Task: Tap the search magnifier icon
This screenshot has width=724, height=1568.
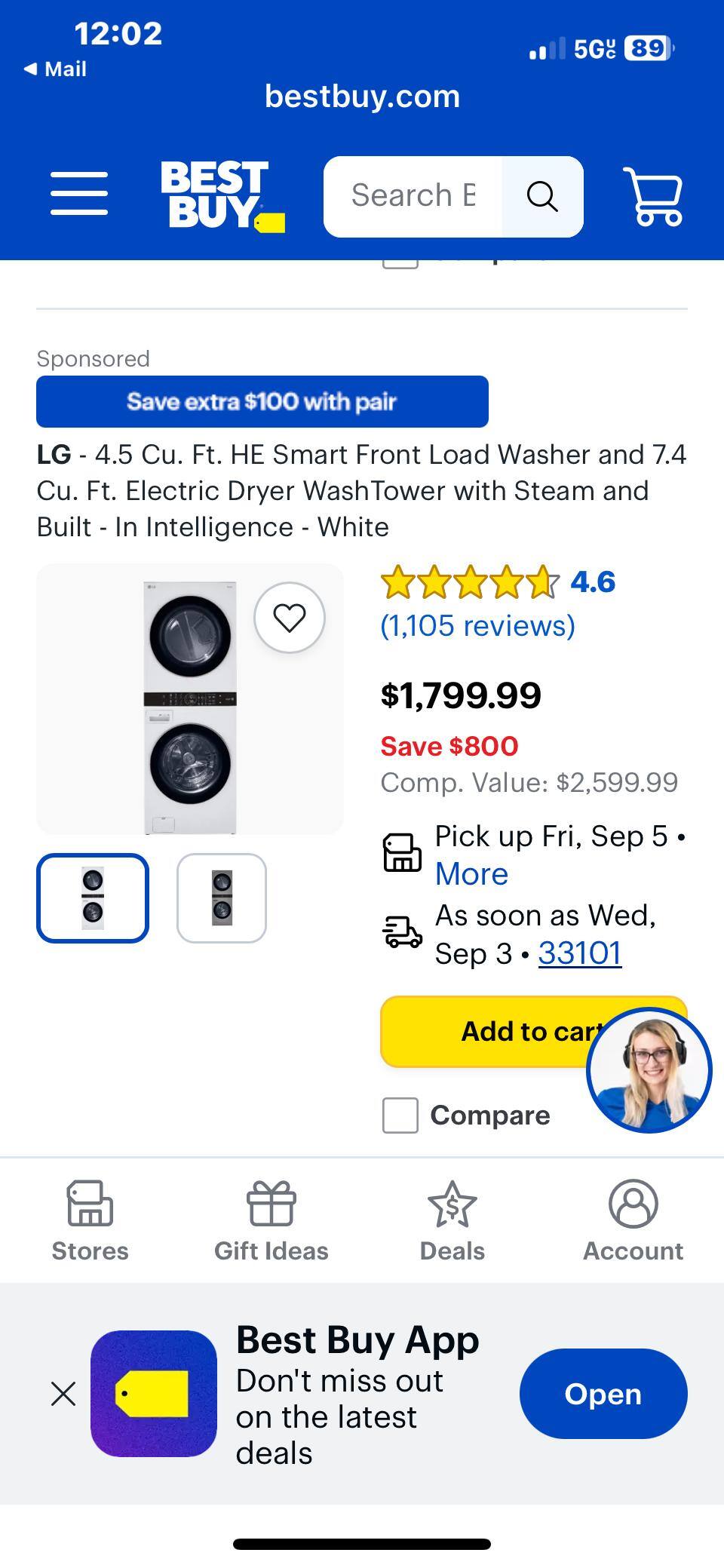Action: point(542,195)
